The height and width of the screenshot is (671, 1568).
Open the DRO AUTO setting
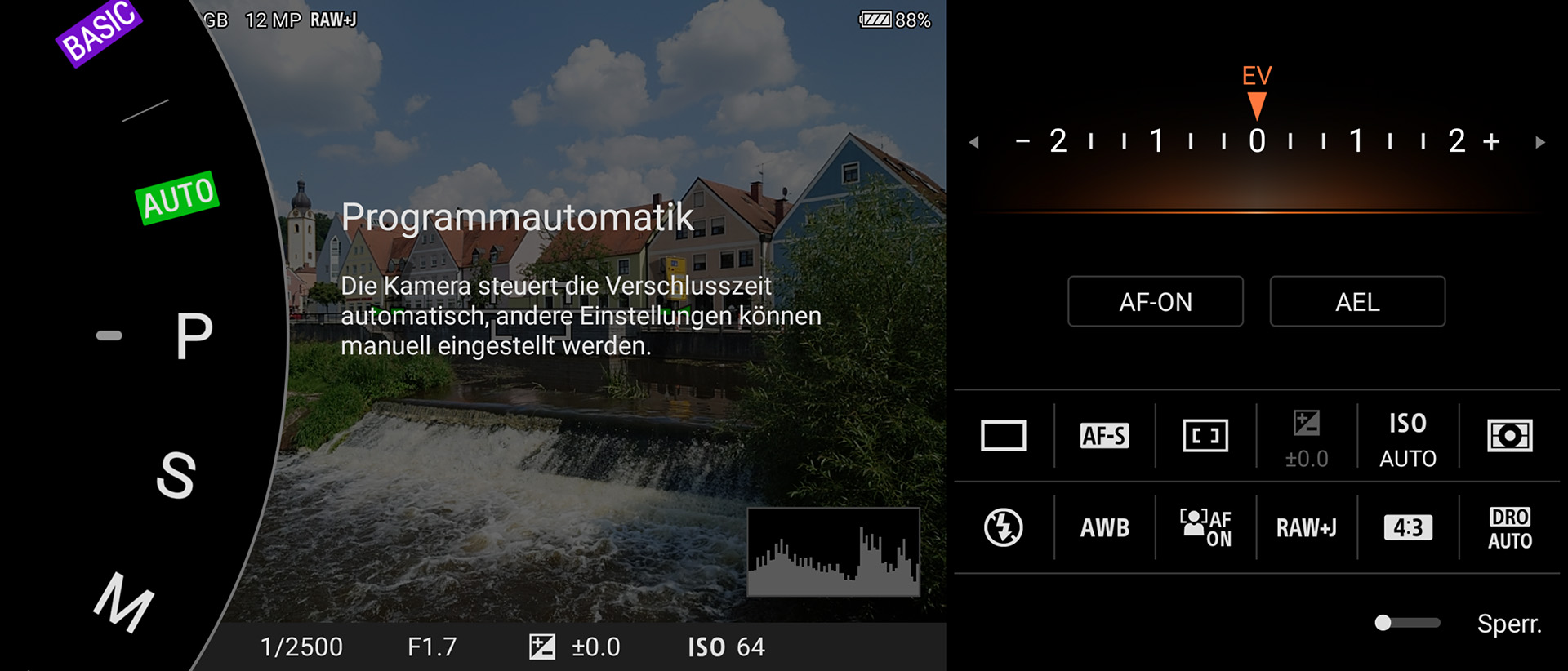tap(1509, 527)
